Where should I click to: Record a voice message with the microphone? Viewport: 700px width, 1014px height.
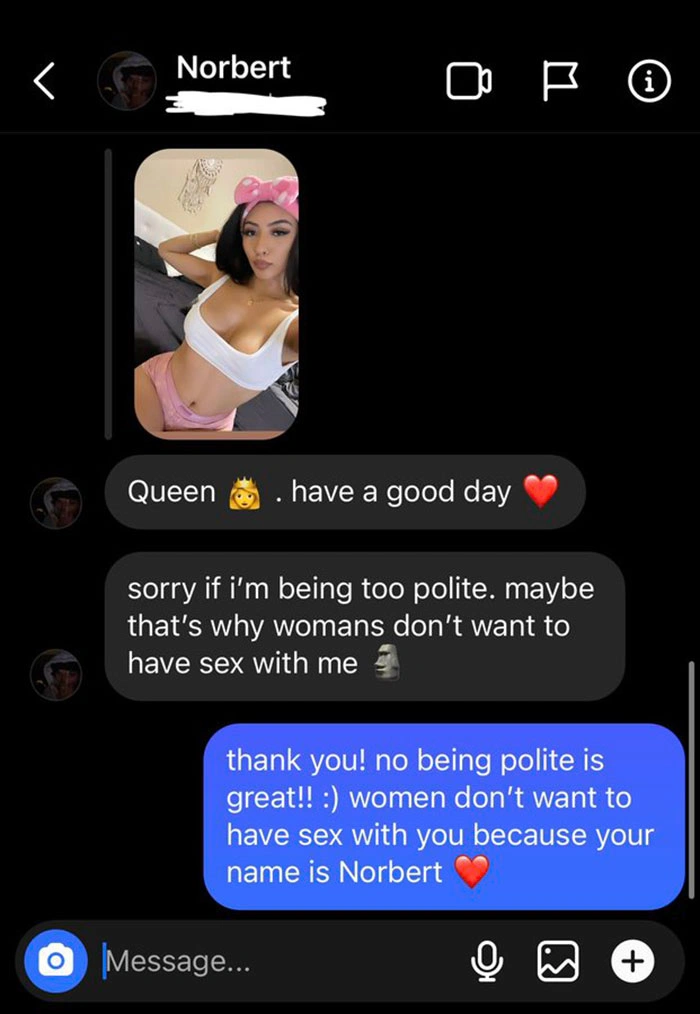tap(486, 961)
